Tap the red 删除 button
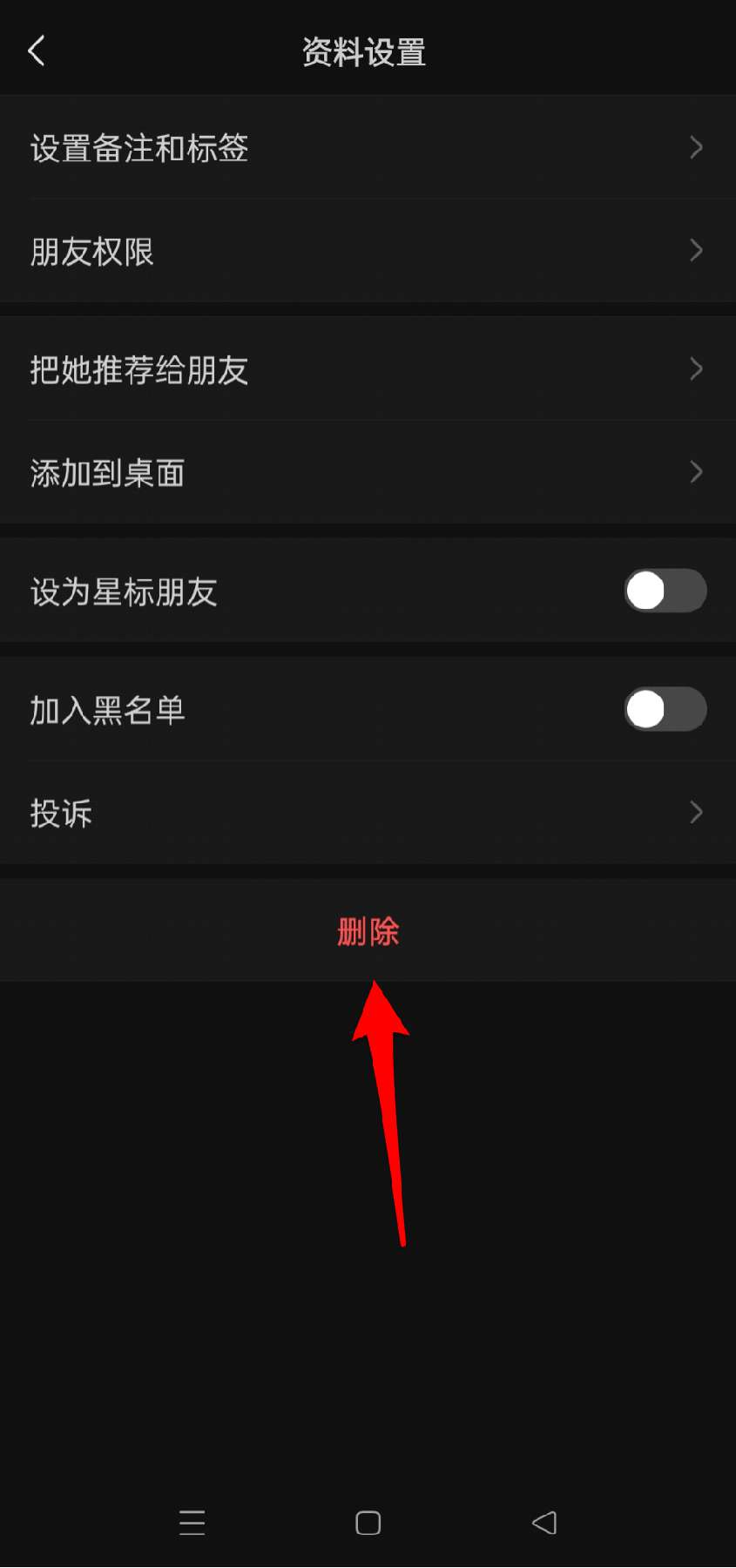Viewport: 736px width, 1568px height. (368, 930)
